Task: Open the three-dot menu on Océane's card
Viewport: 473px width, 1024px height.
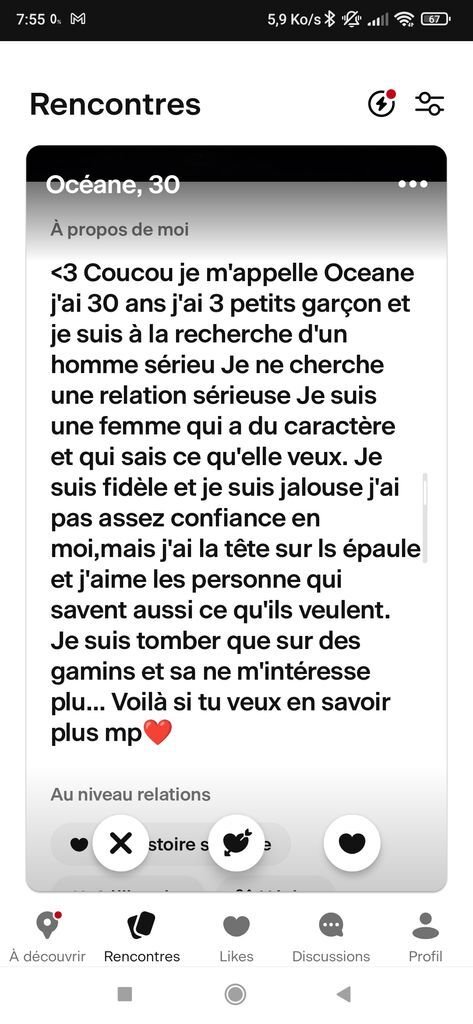Action: point(413,185)
